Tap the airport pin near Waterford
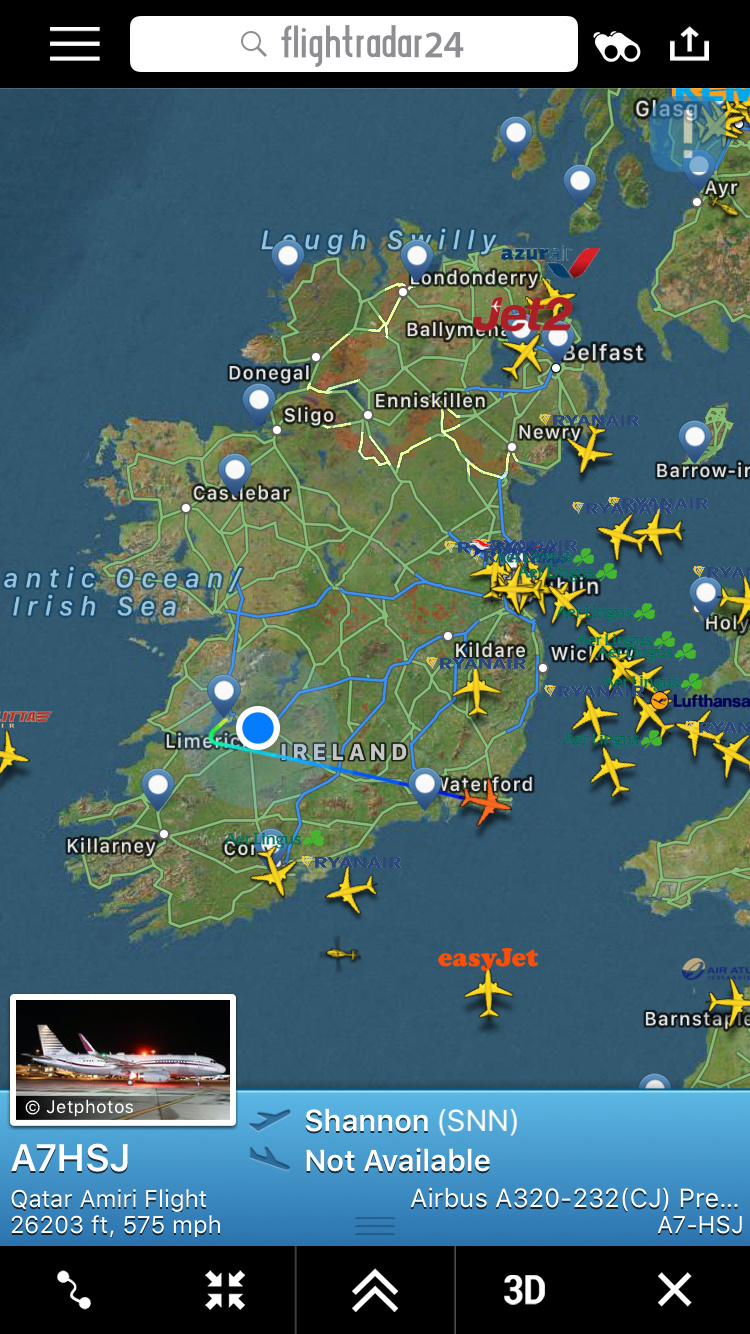Image resolution: width=750 pixels, height=1334 pixels. pos(425,786)
